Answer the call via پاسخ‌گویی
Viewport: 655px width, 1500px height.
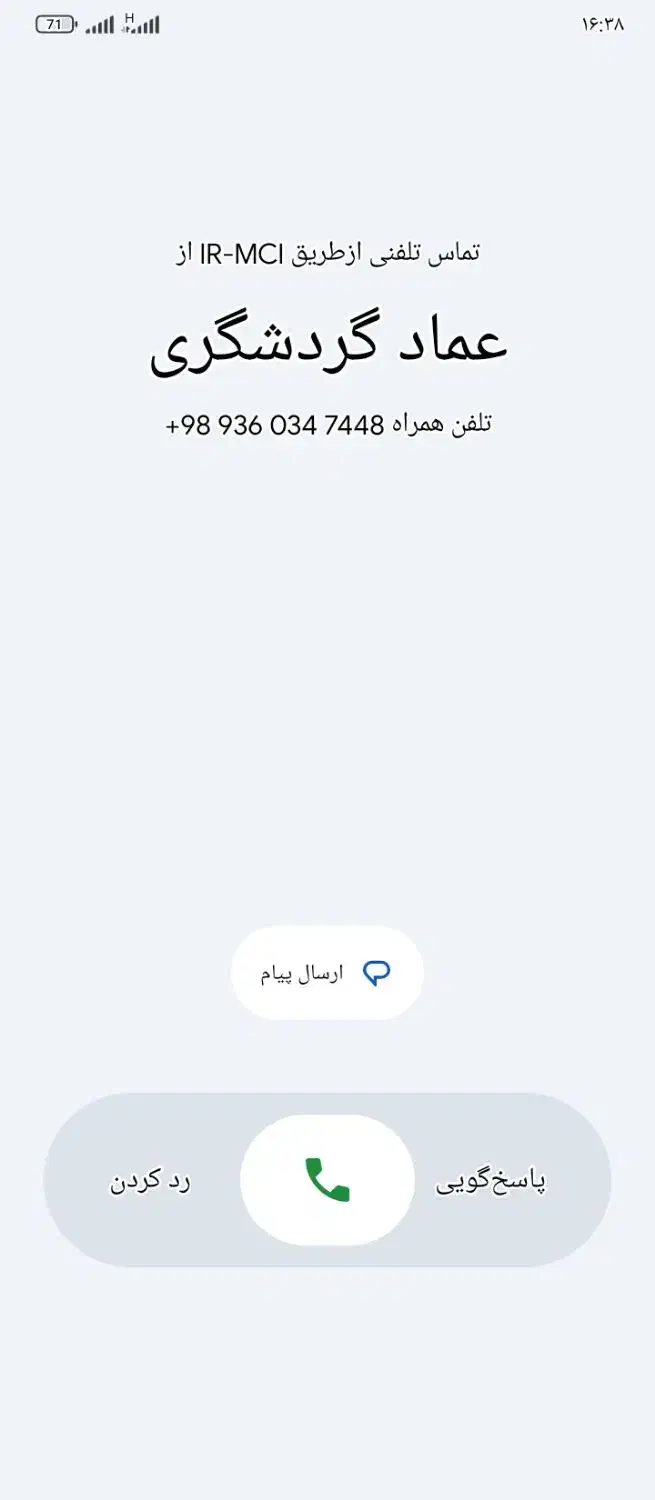click(x=491, y=1181)
